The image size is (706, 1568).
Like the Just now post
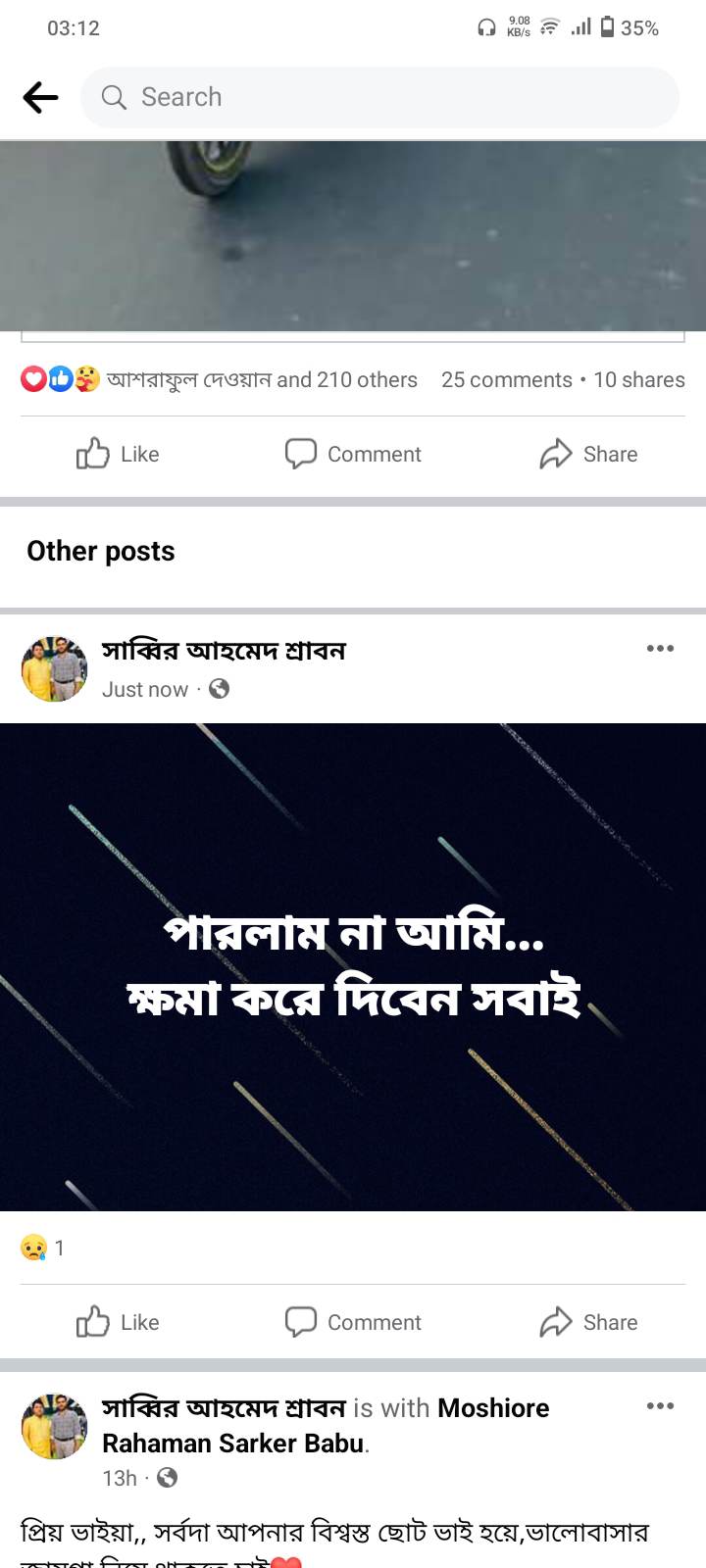pyautogui.click(x=118, y=1322)
